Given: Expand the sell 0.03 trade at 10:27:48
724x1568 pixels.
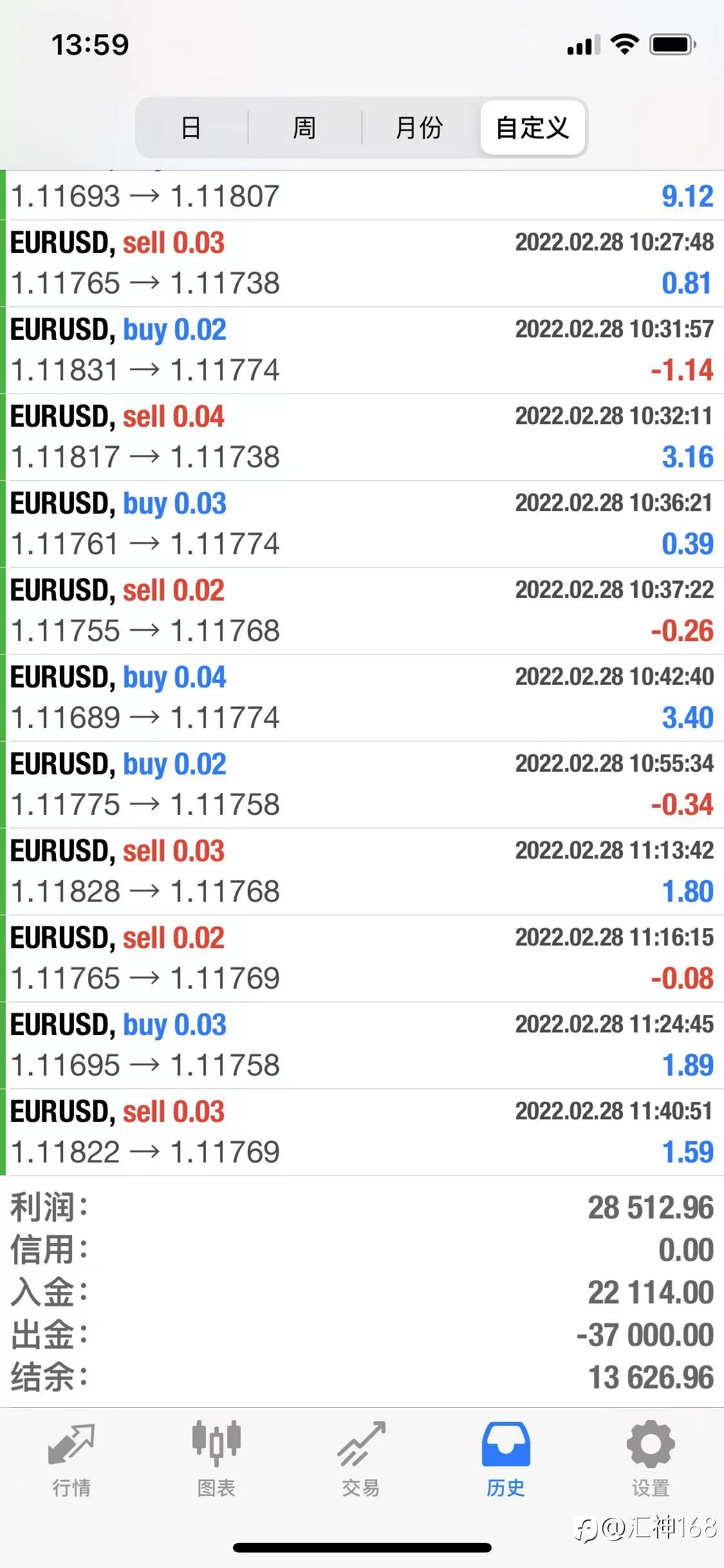Looking at the screenshot, I should coord(362,263).
